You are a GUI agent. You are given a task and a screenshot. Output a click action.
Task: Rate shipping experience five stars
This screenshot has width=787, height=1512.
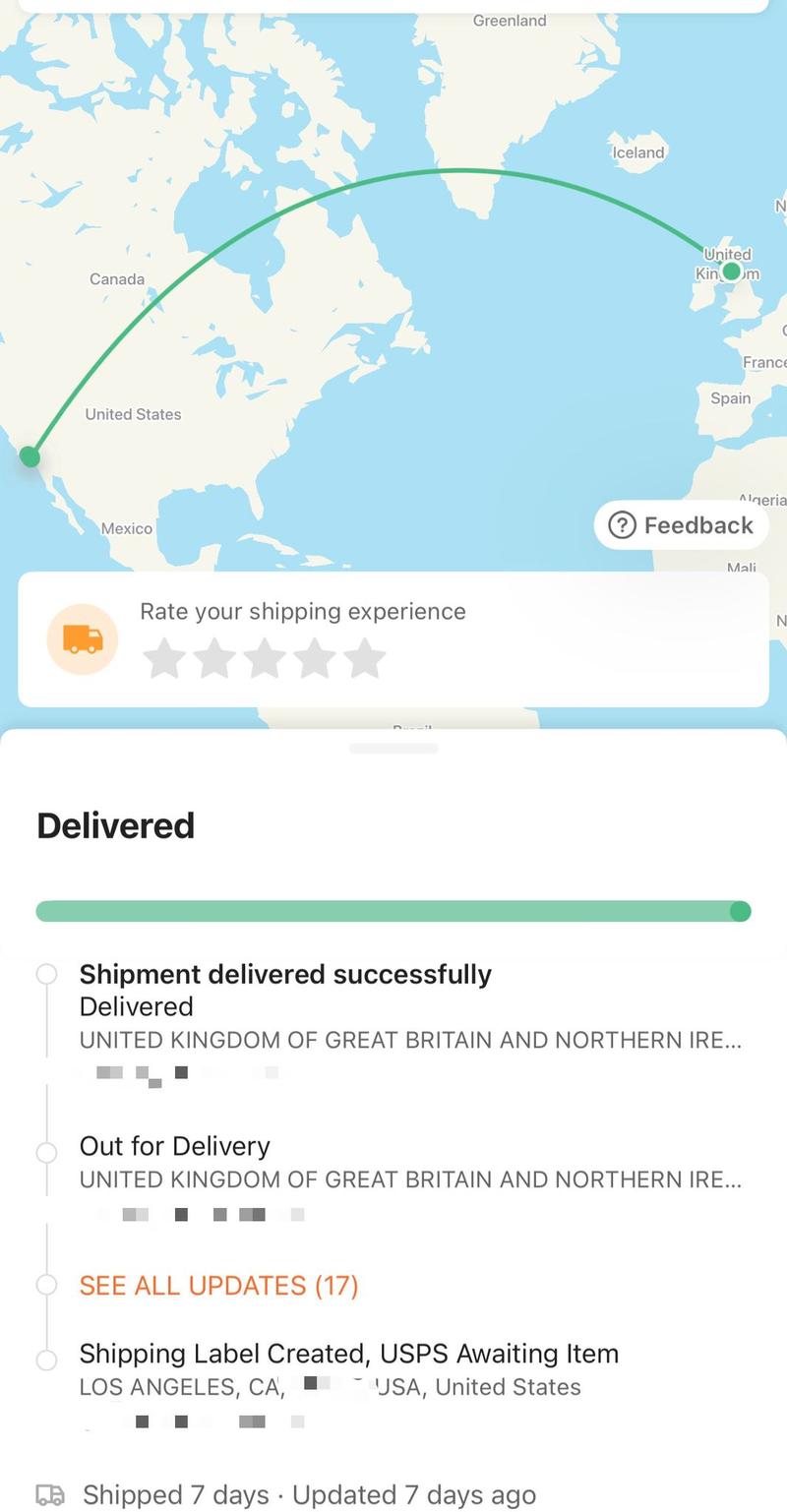[x=365, y=658]
